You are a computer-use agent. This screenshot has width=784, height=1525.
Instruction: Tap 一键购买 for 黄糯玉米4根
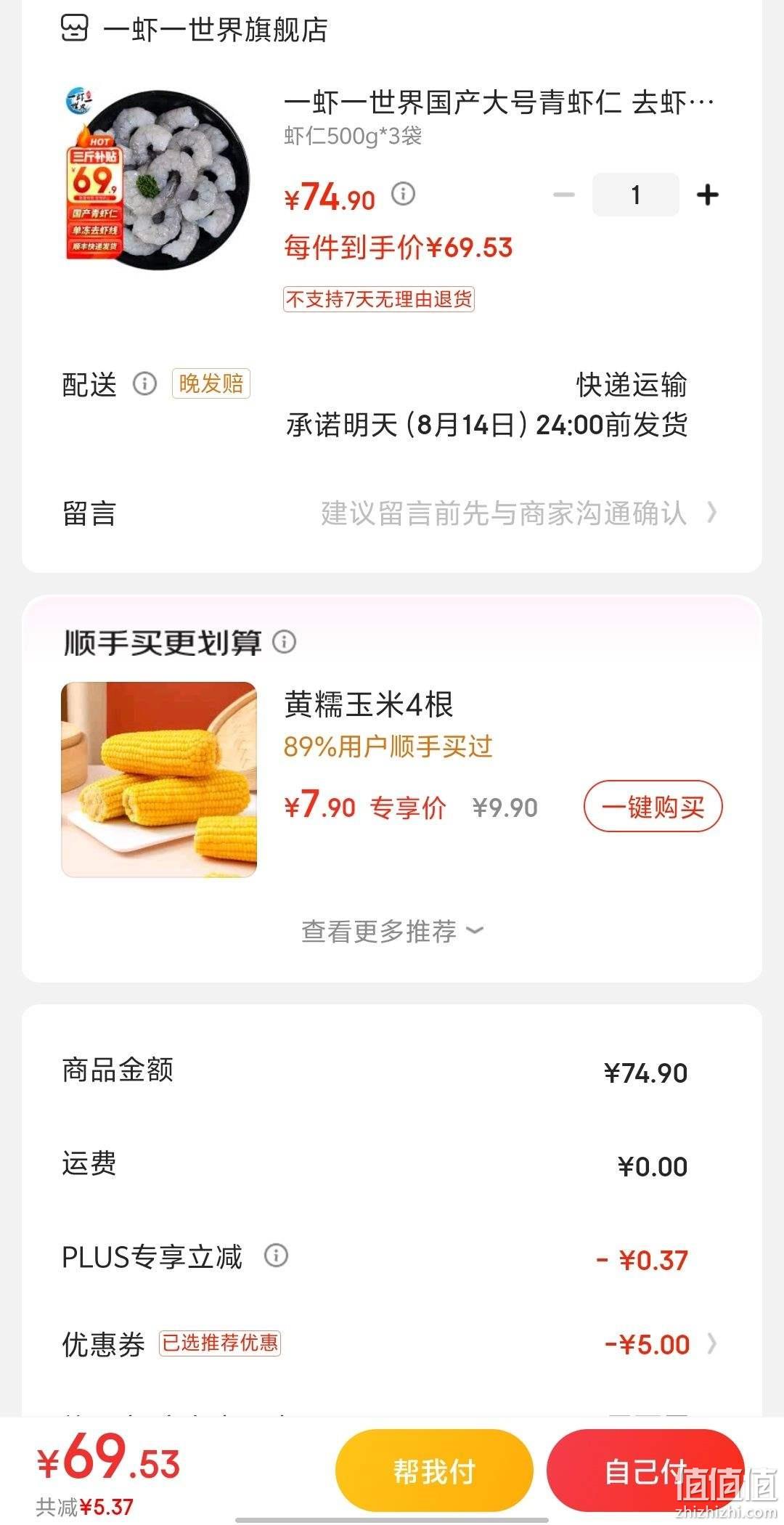(653, 806)
